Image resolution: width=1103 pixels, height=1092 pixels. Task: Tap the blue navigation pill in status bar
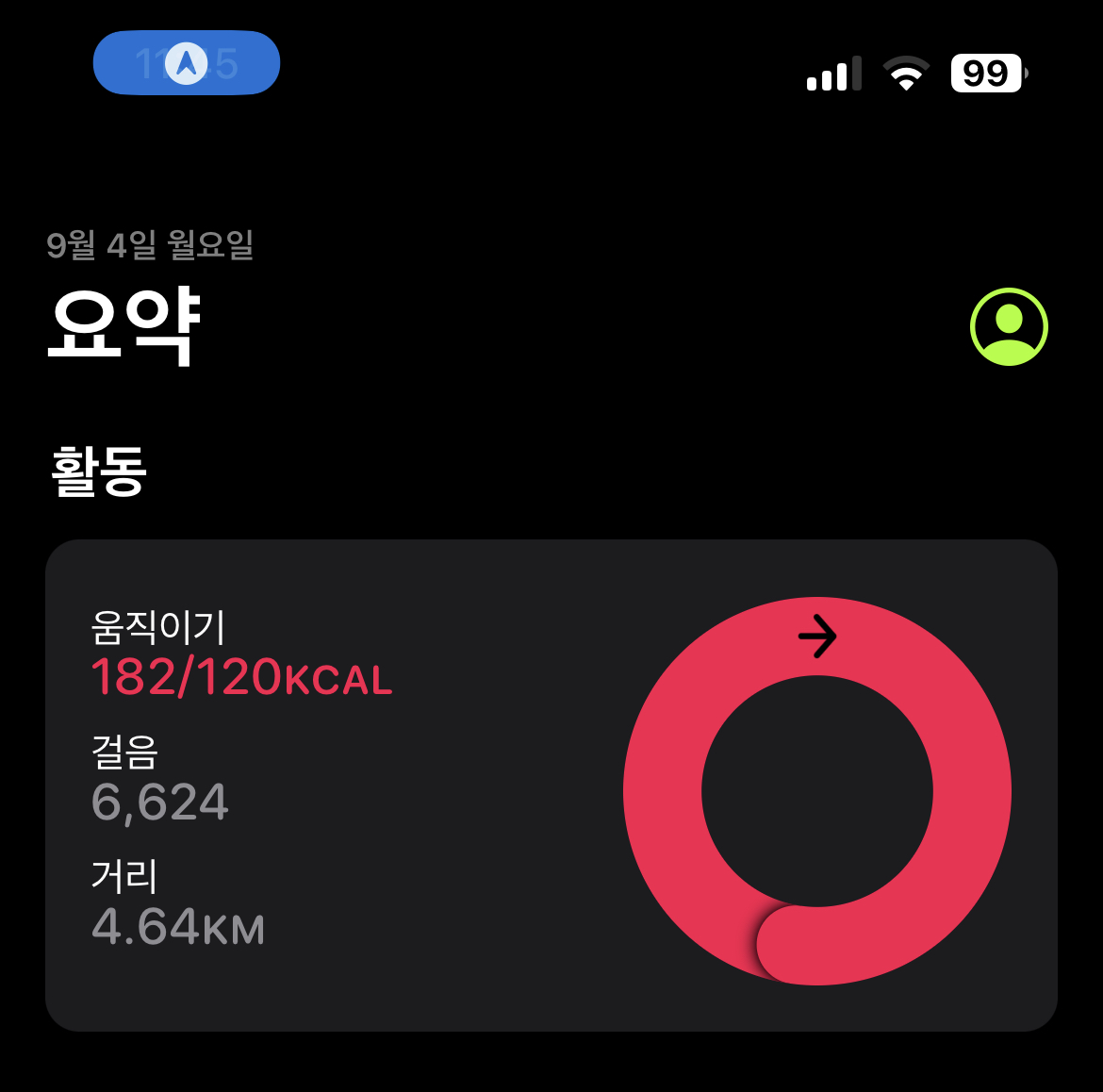pos(187,63)
